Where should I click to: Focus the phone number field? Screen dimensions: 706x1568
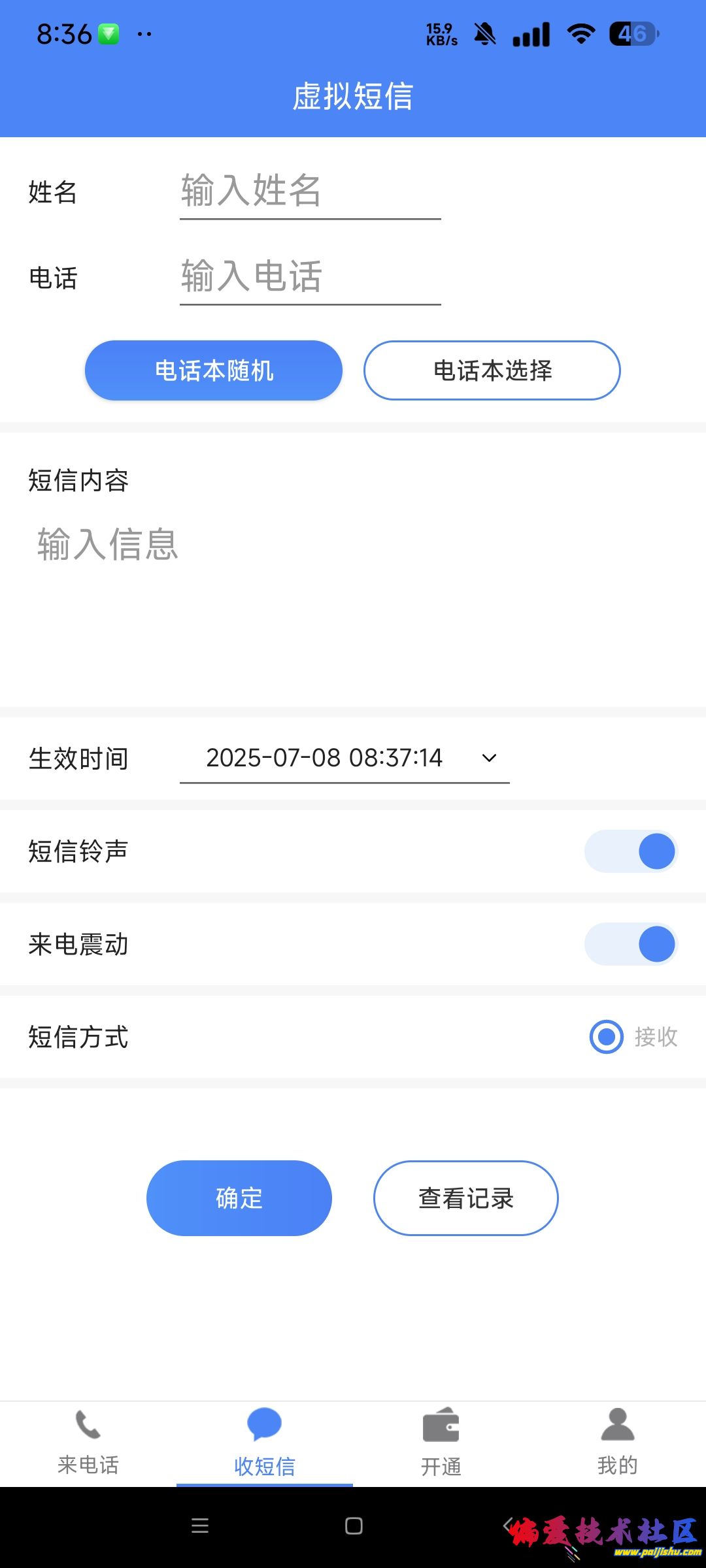(x=310, y=276)
